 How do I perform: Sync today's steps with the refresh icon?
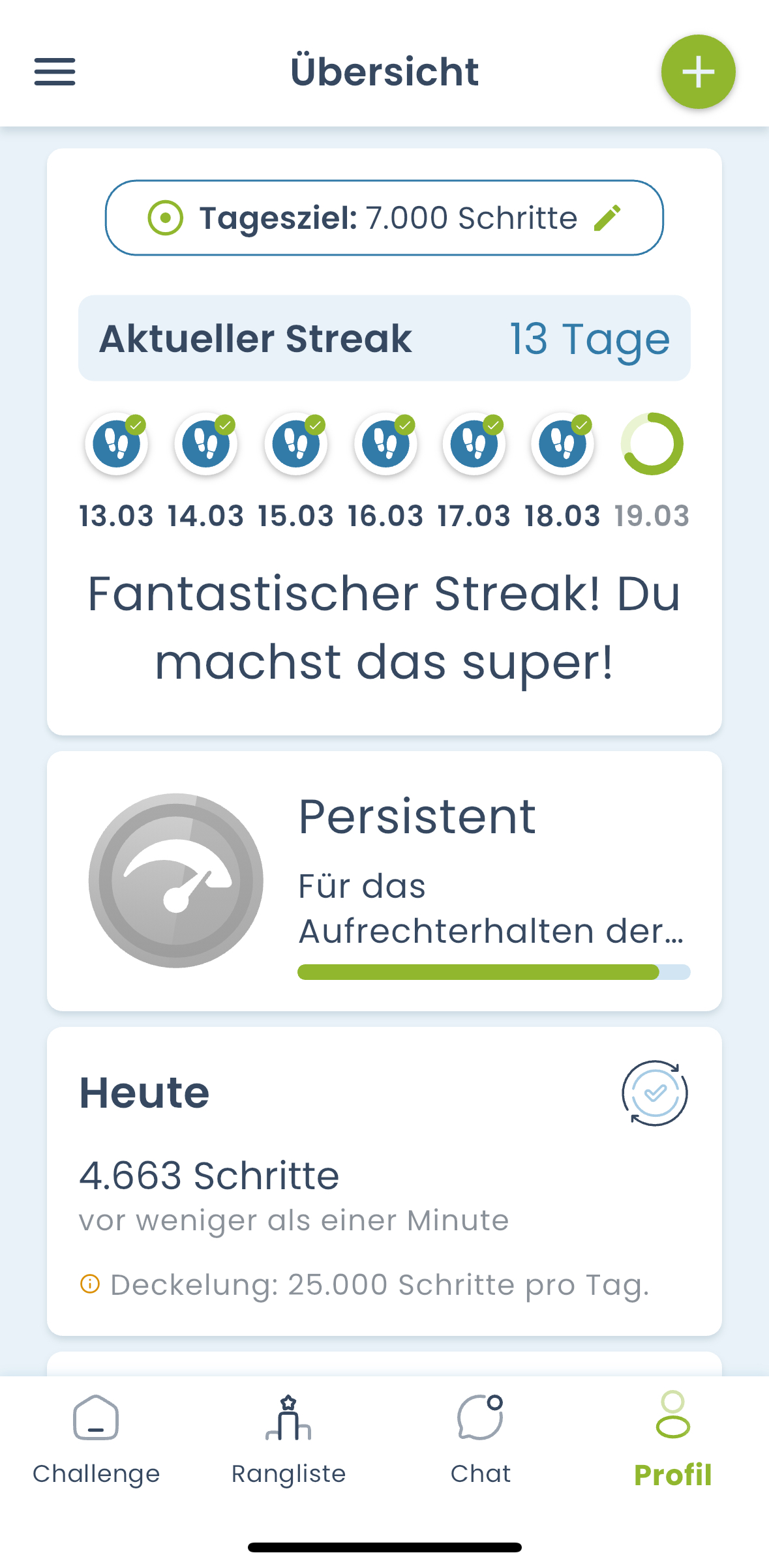(654, 1093)
